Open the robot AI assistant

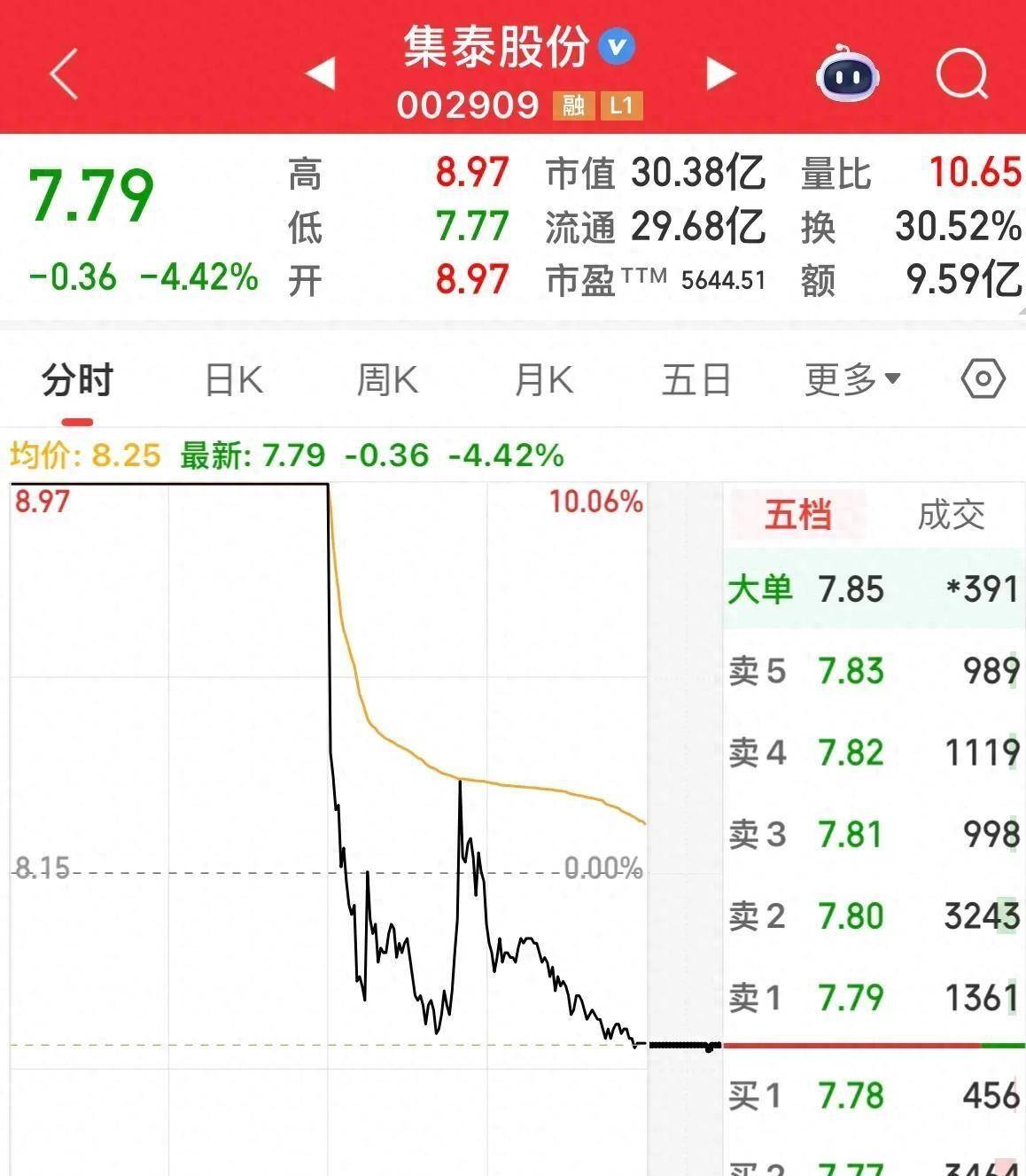[x=847, y=74]
